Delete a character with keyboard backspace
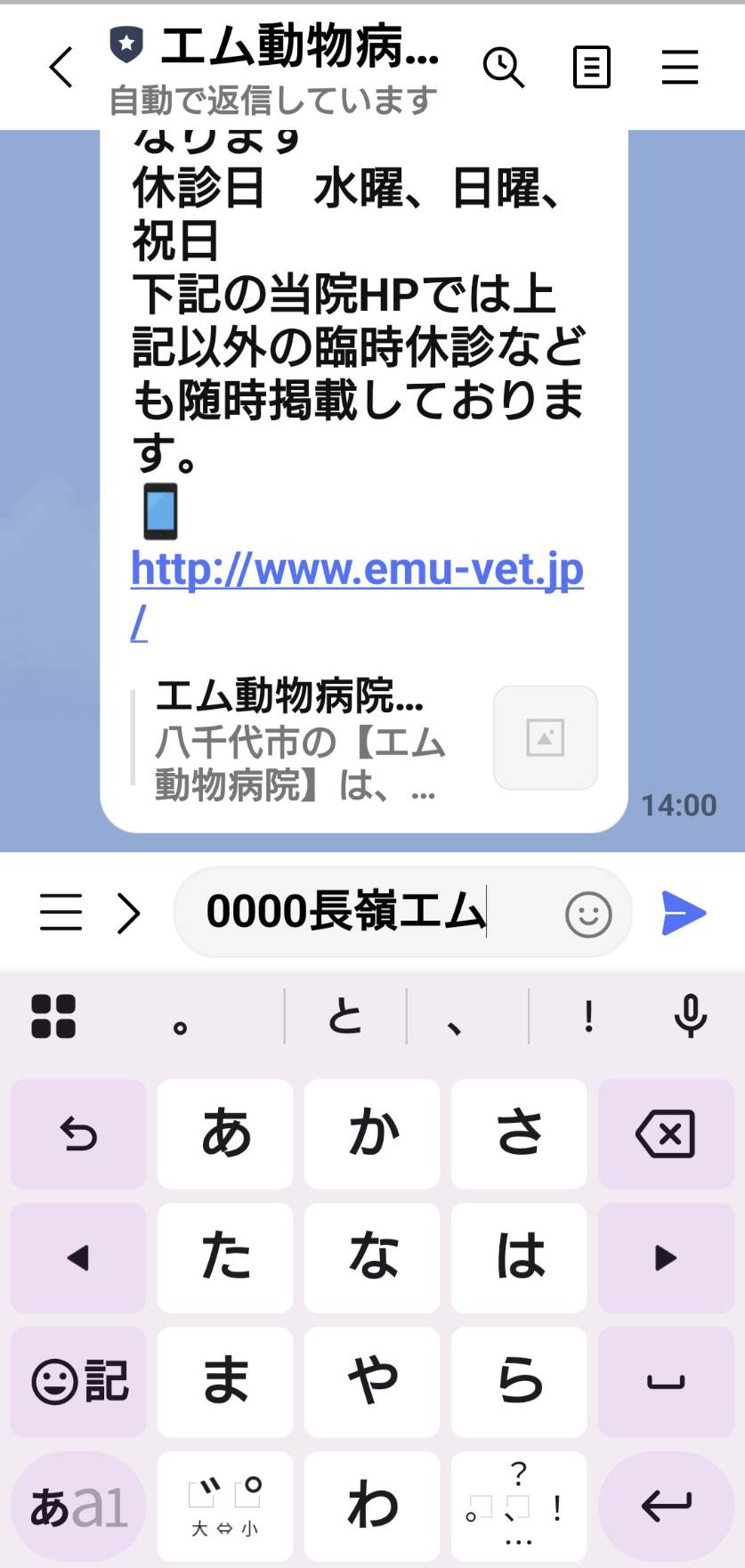Screen dimensions: 745x1568 [665, 1135]
